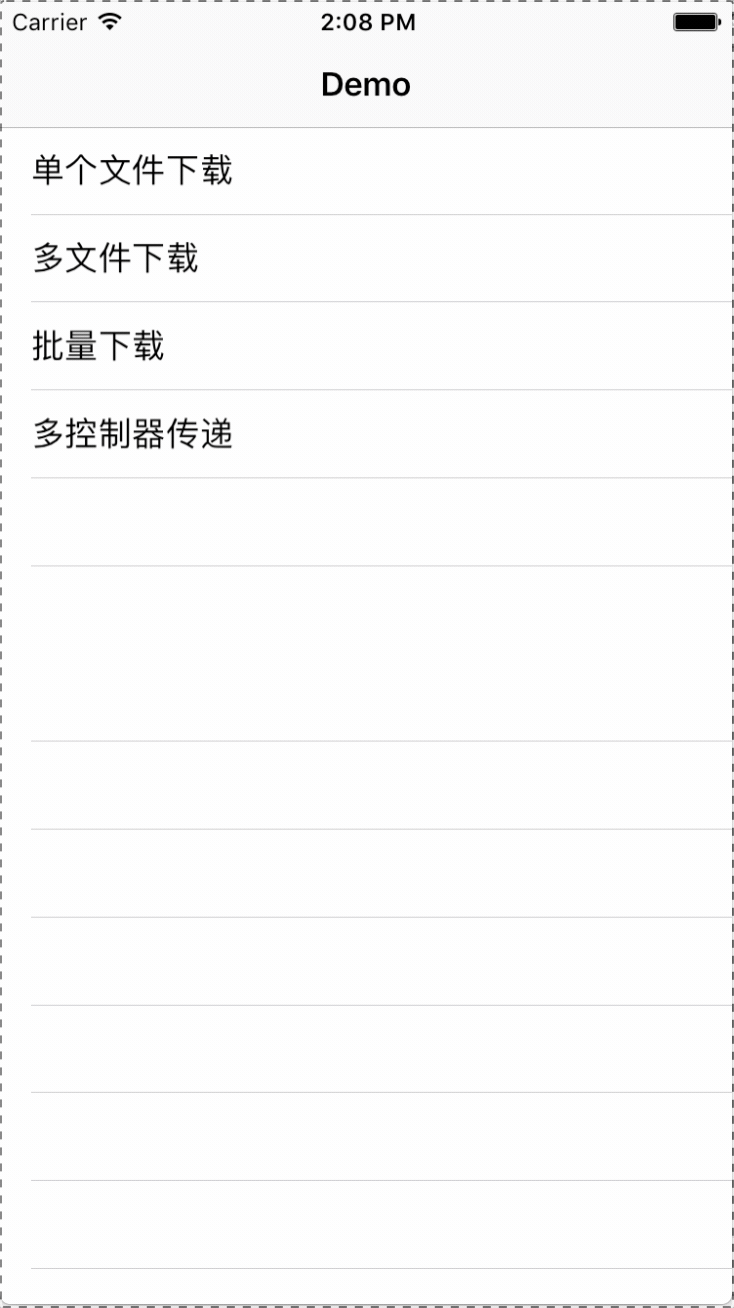
Task: Select the 多文件下载 row
Action: [116, 258]
